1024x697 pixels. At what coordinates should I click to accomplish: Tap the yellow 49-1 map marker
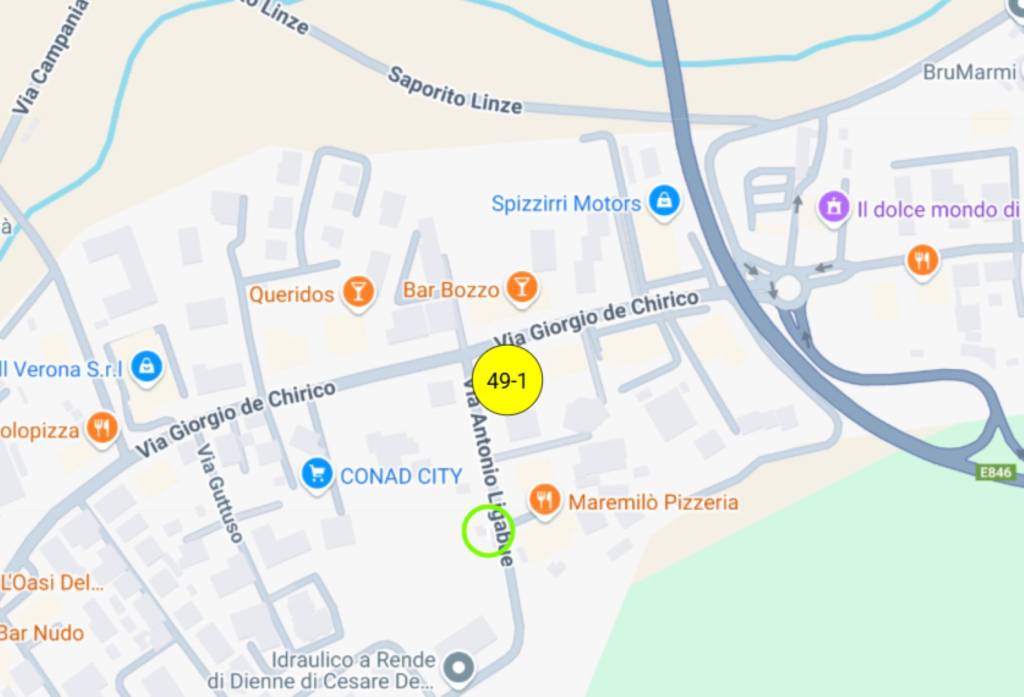[x=506, y=380]
